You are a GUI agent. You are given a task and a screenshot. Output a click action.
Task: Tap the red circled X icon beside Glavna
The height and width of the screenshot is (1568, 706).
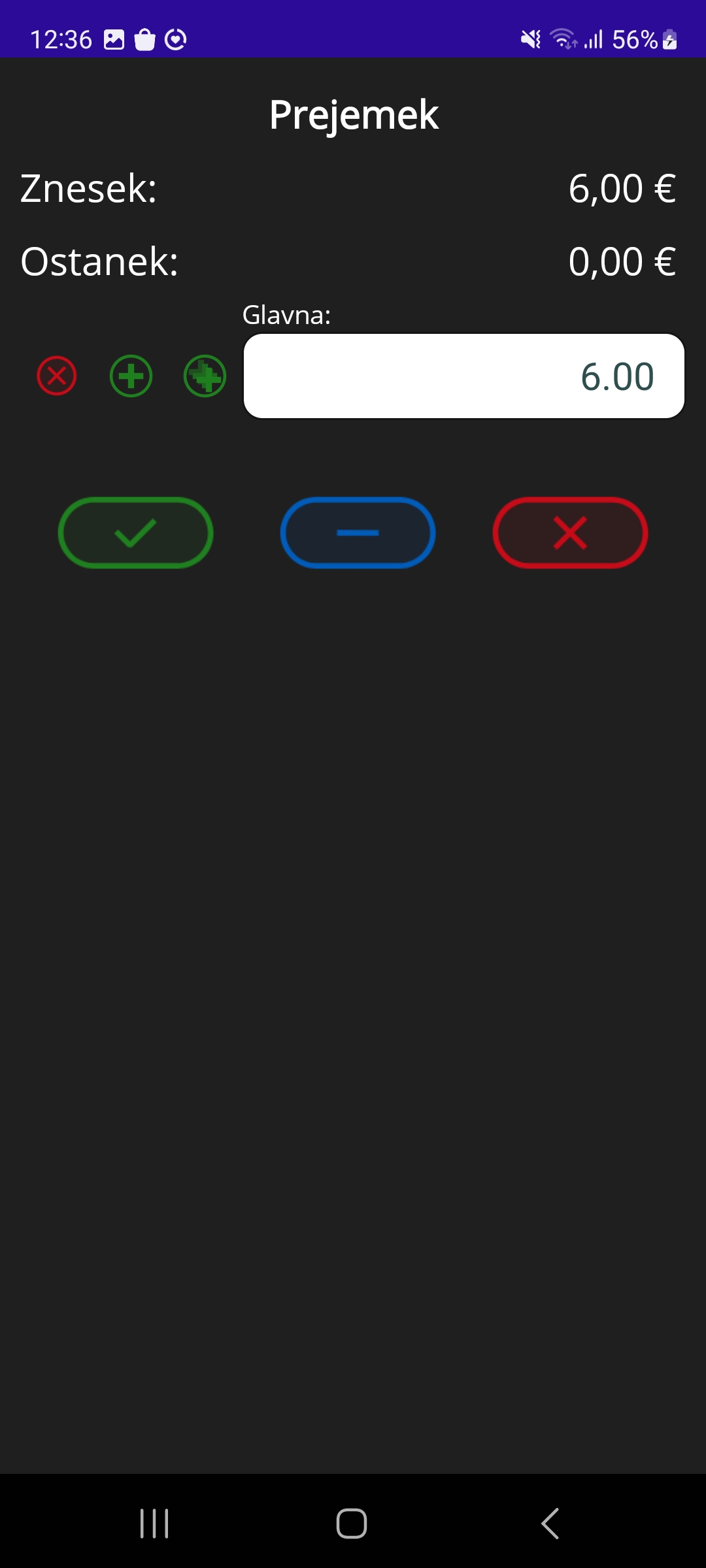tap(57, 376)
